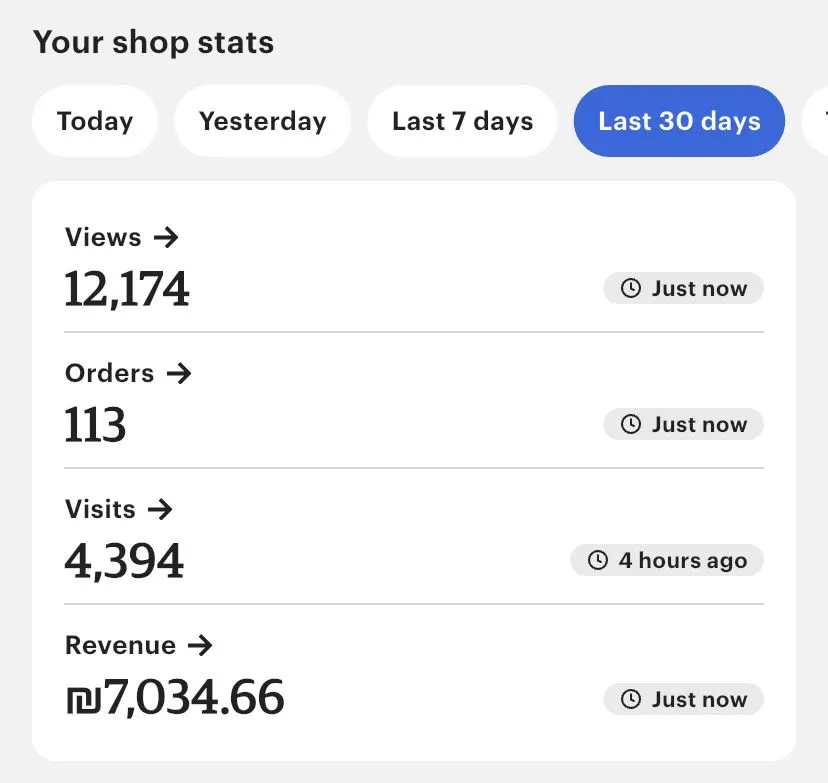Select the Last 30 days chip
Viewport: 828px width, 783px height.
click(679, 121)
